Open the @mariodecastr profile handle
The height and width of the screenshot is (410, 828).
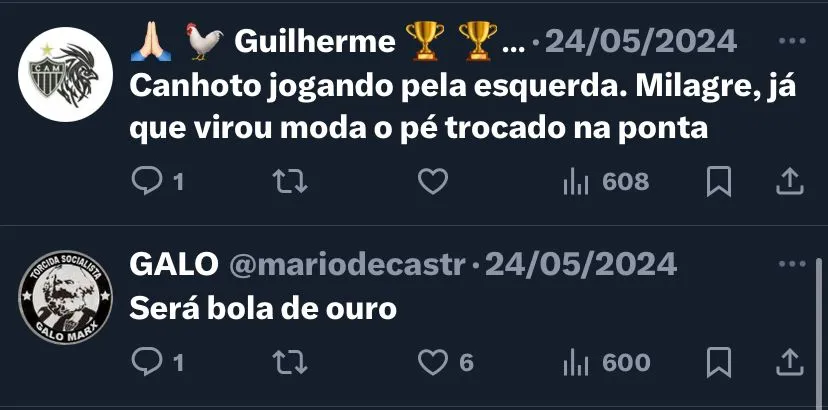[348, 265]
